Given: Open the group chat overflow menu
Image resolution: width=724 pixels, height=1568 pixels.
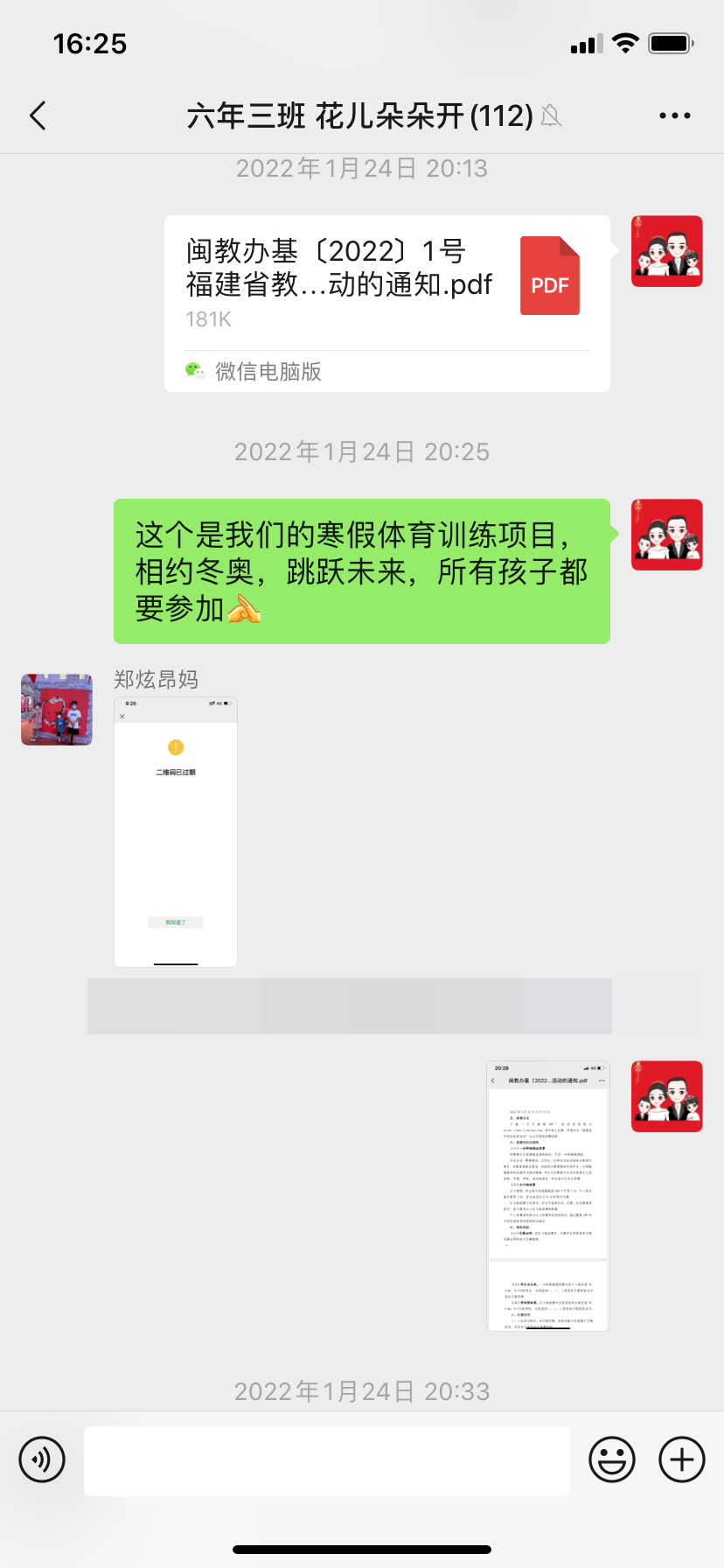Looking at the screenshot, I should click(674, 115).
